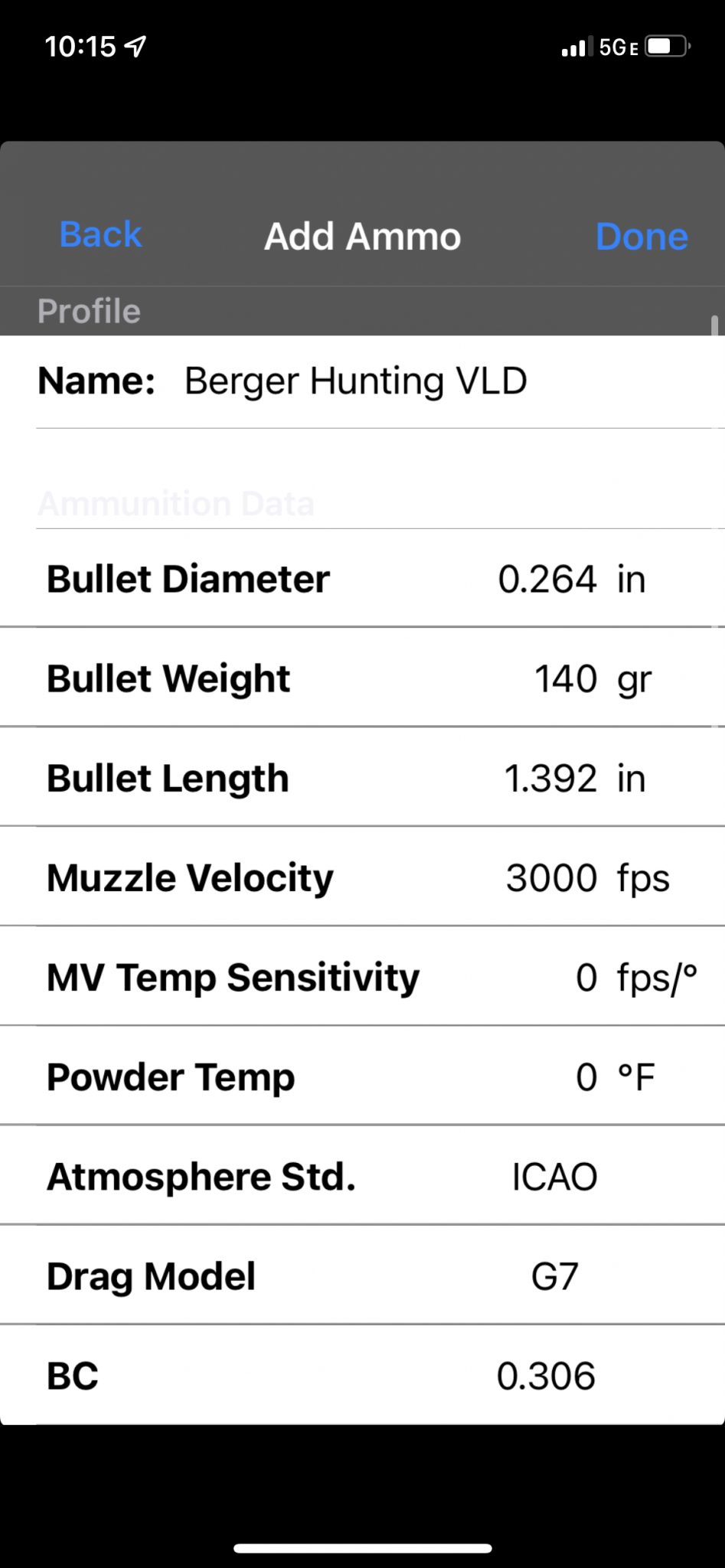Go back from Add Ammo

click(100, 235)
